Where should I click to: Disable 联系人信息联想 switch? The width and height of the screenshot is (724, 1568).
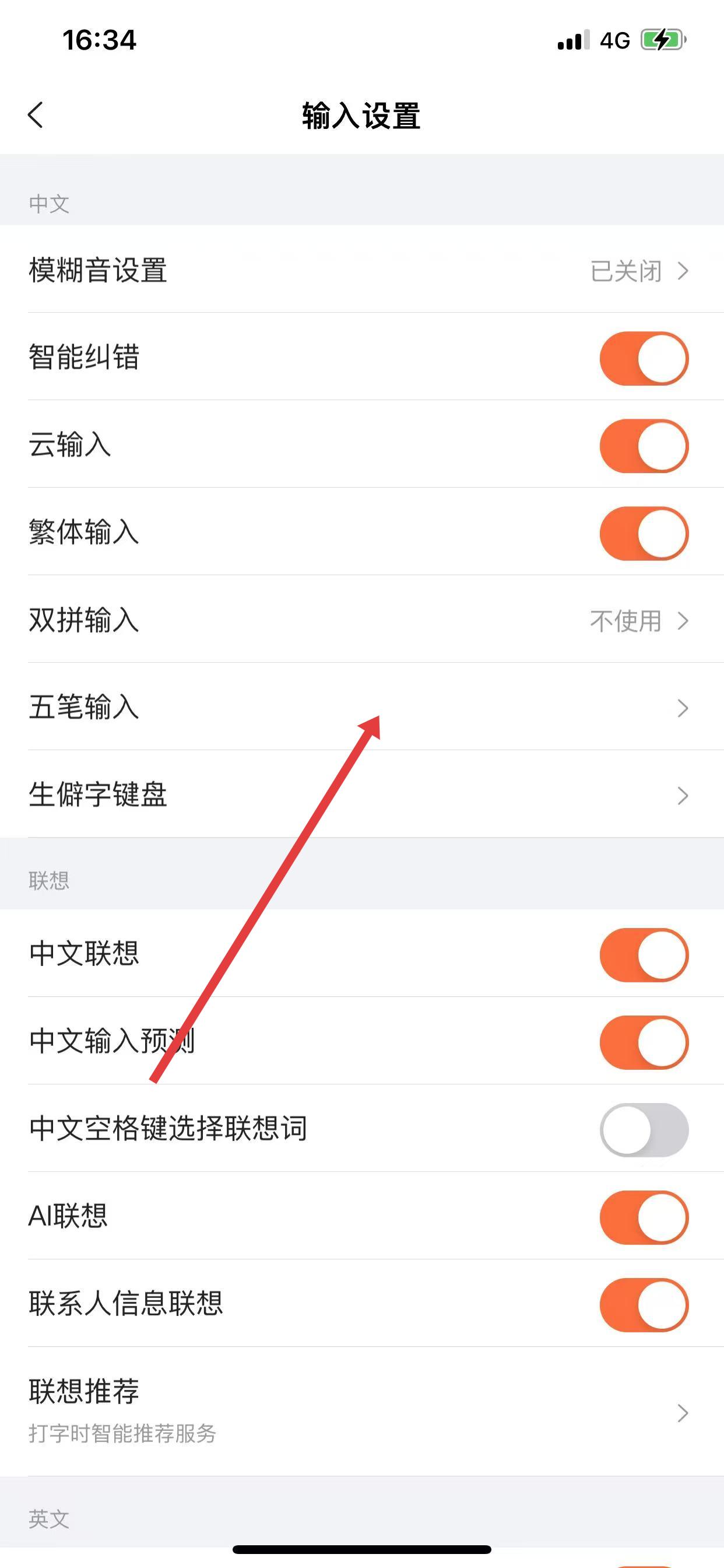coord(643,1305)
